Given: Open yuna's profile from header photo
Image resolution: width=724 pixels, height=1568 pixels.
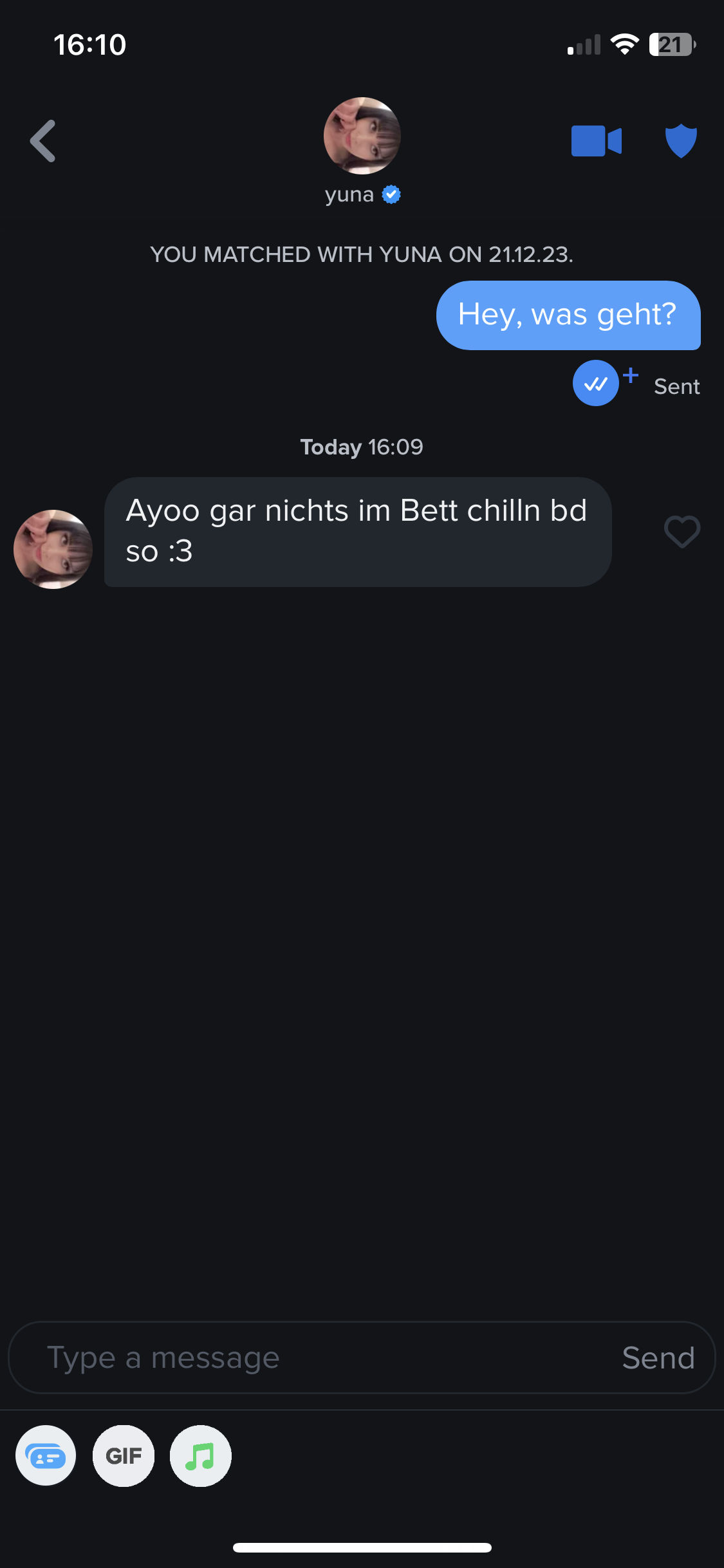Looking at the screenshot, I should pyautogui.click(x=362, y=136).
